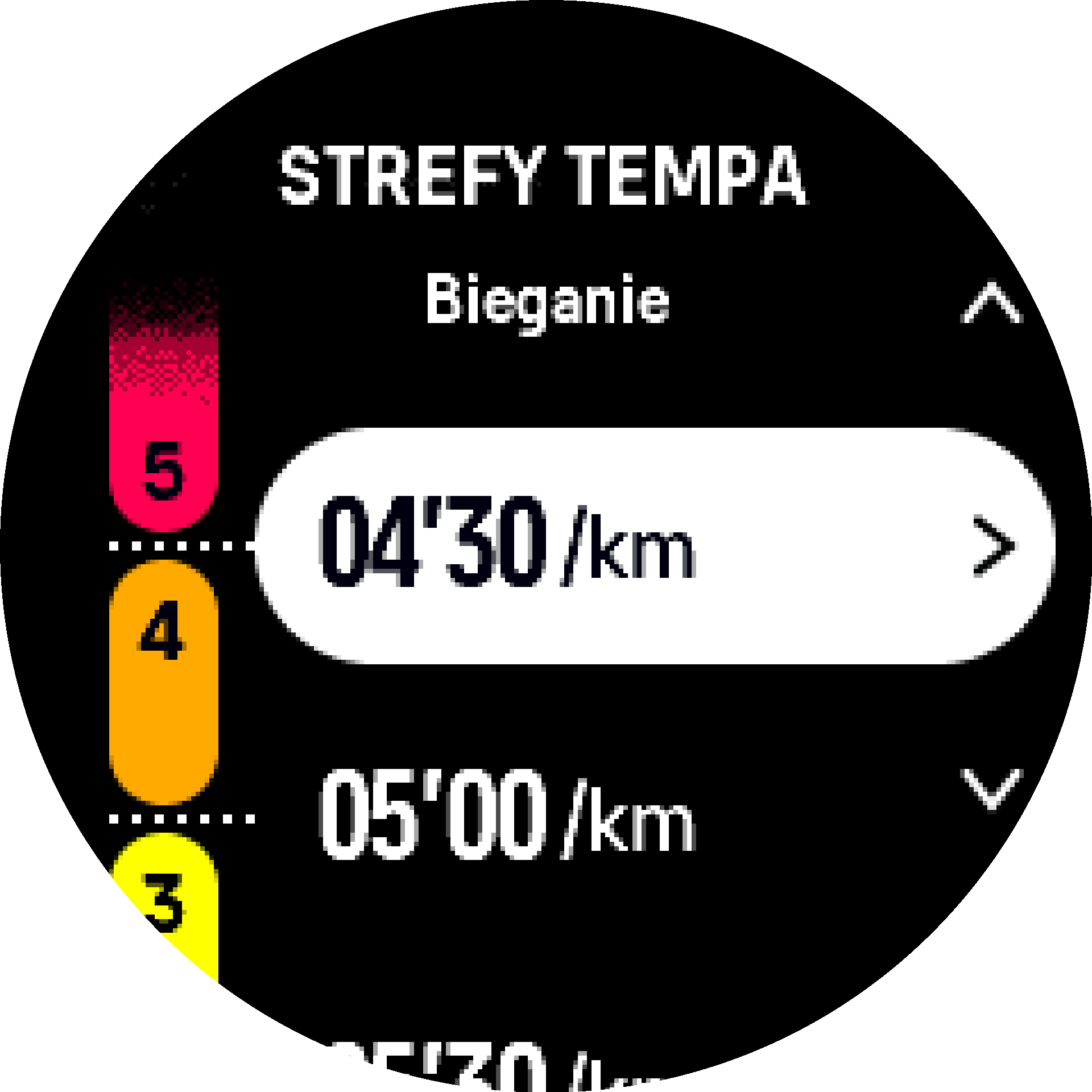This screenshot has width=1092, height=1092.
Task: Tap the up arrow next to Bieganie
Action: pyautogui.click(x=991, y=303)
